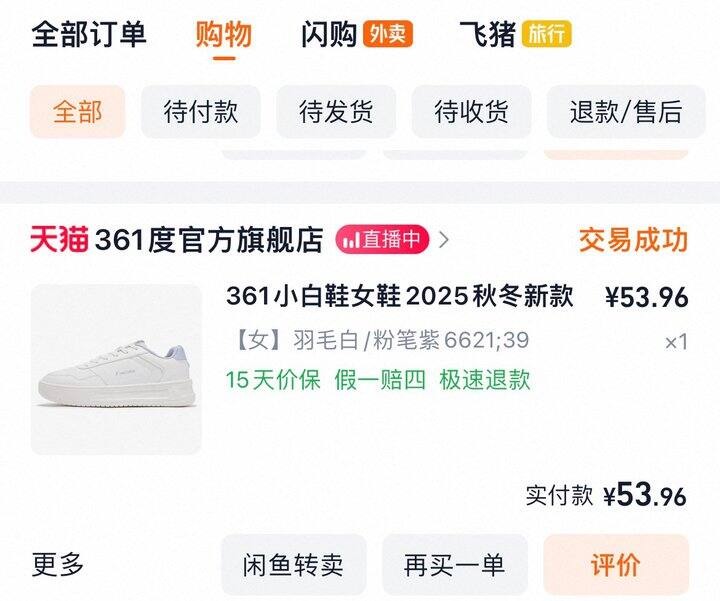Open the 闪购 外卖 tab
This screenshot has width=720, height=601.
click(x=357, y=34)
